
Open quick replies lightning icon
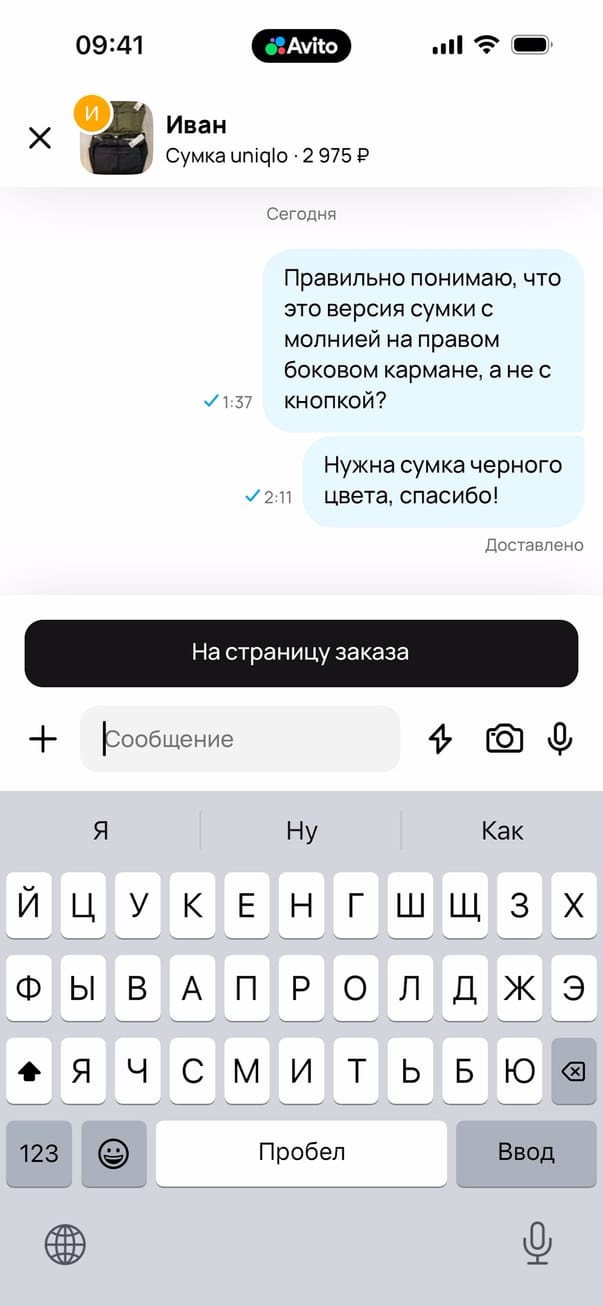click(x=440, y=739)
